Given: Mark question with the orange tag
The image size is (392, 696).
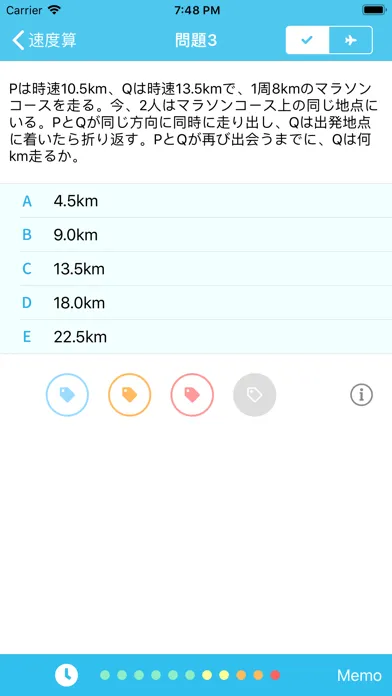Looking at the screenshot, I should pos(130,395).
